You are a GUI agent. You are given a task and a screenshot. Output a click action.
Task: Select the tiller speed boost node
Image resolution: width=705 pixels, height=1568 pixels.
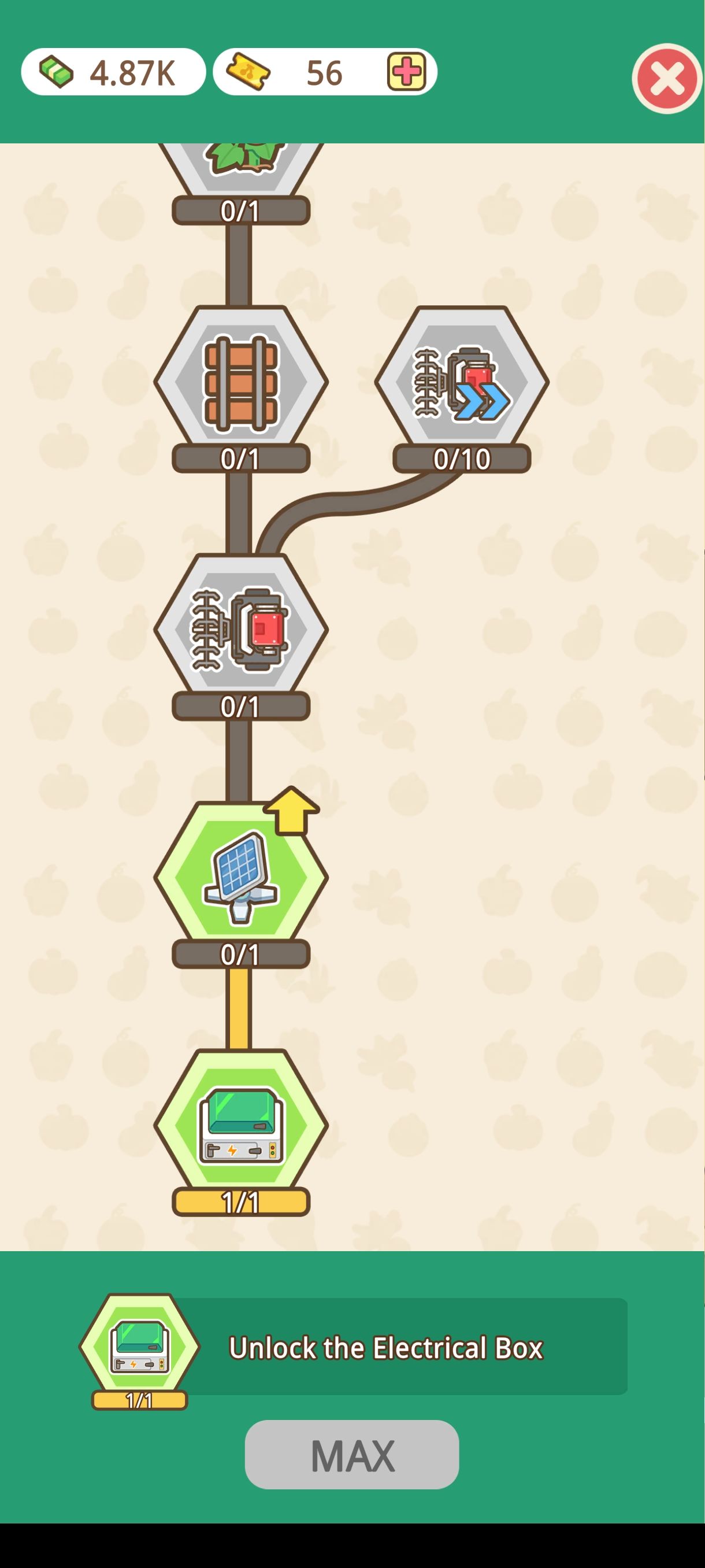(x=462, y=382)
